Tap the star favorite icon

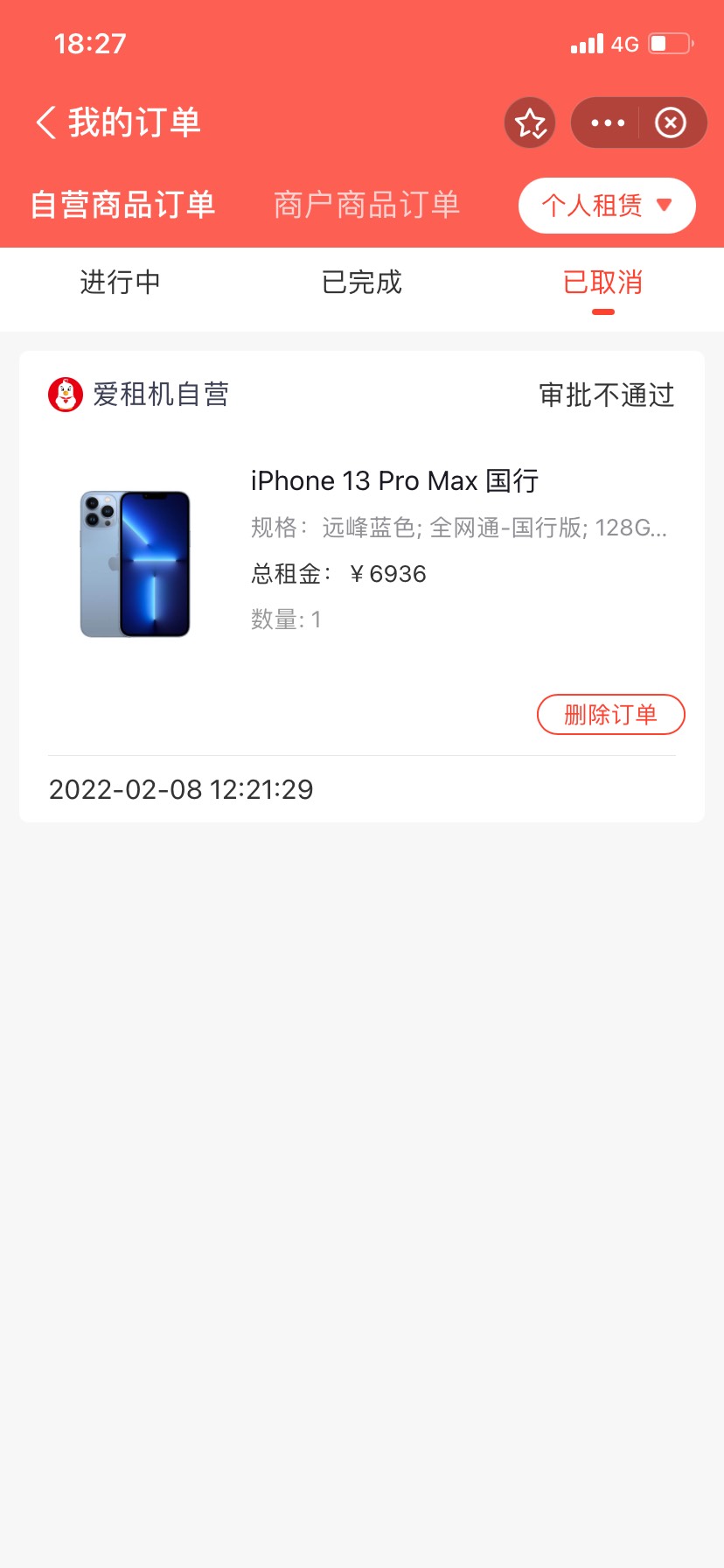point(530,122)
